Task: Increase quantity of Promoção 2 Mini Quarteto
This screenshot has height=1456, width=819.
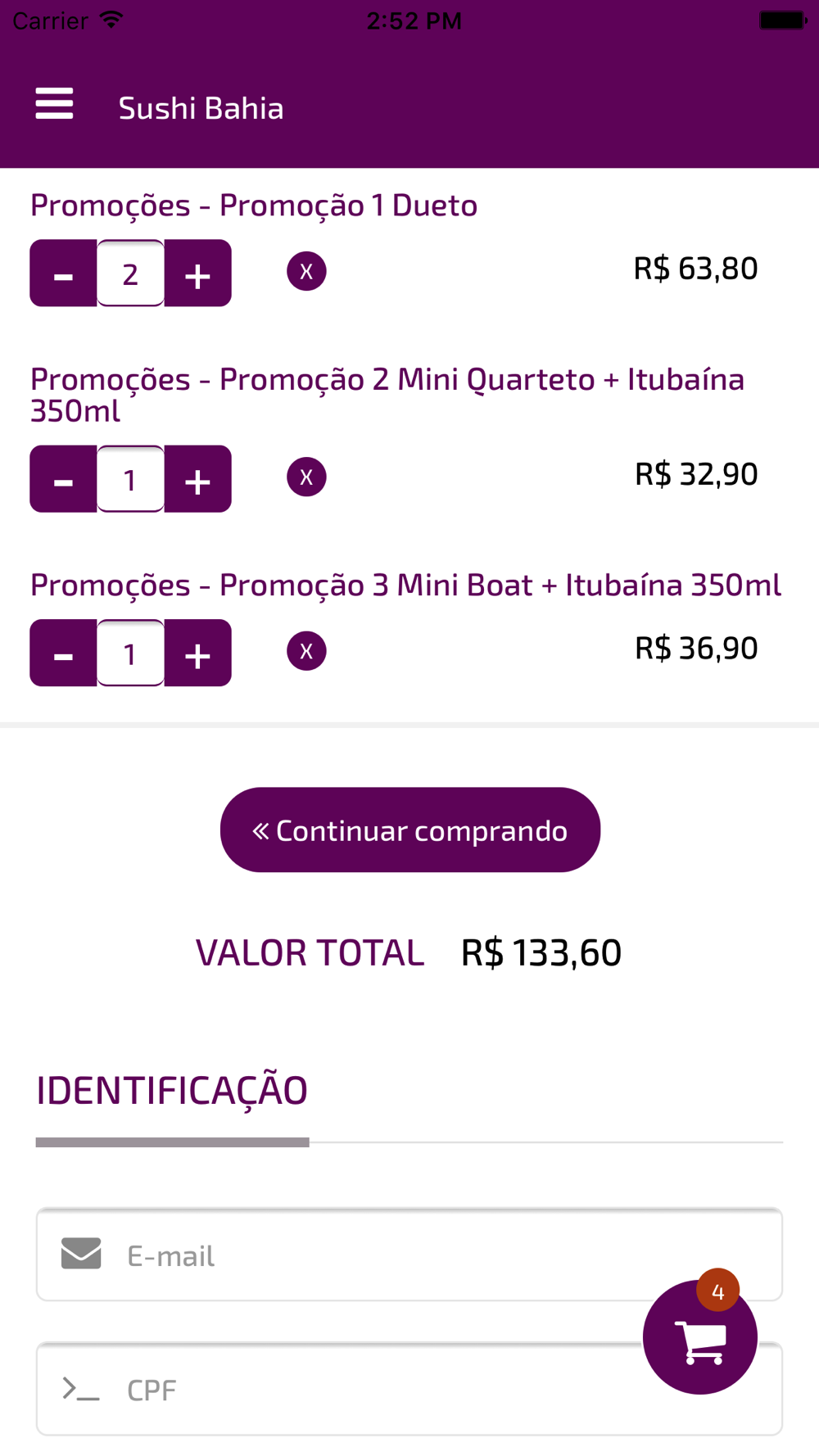Action: pos(197,478)
